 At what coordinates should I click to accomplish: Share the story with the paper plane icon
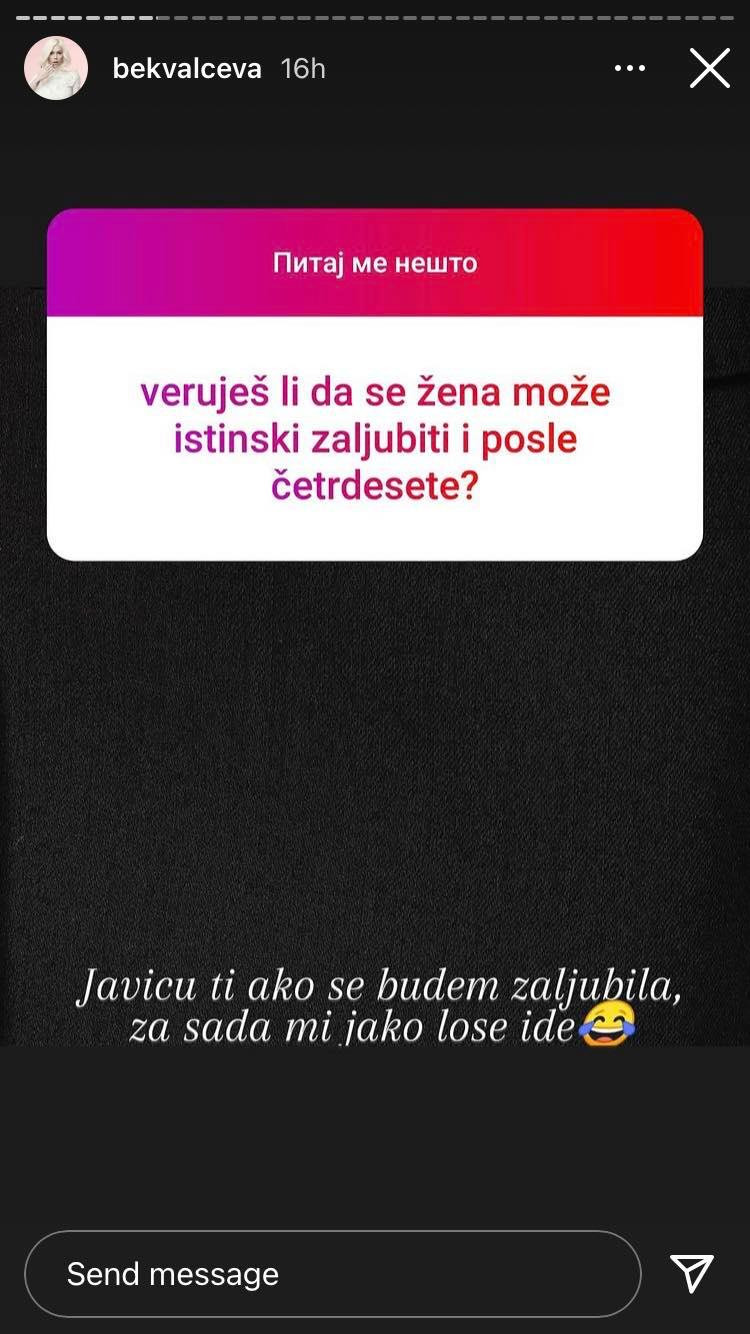(692, 1273)
